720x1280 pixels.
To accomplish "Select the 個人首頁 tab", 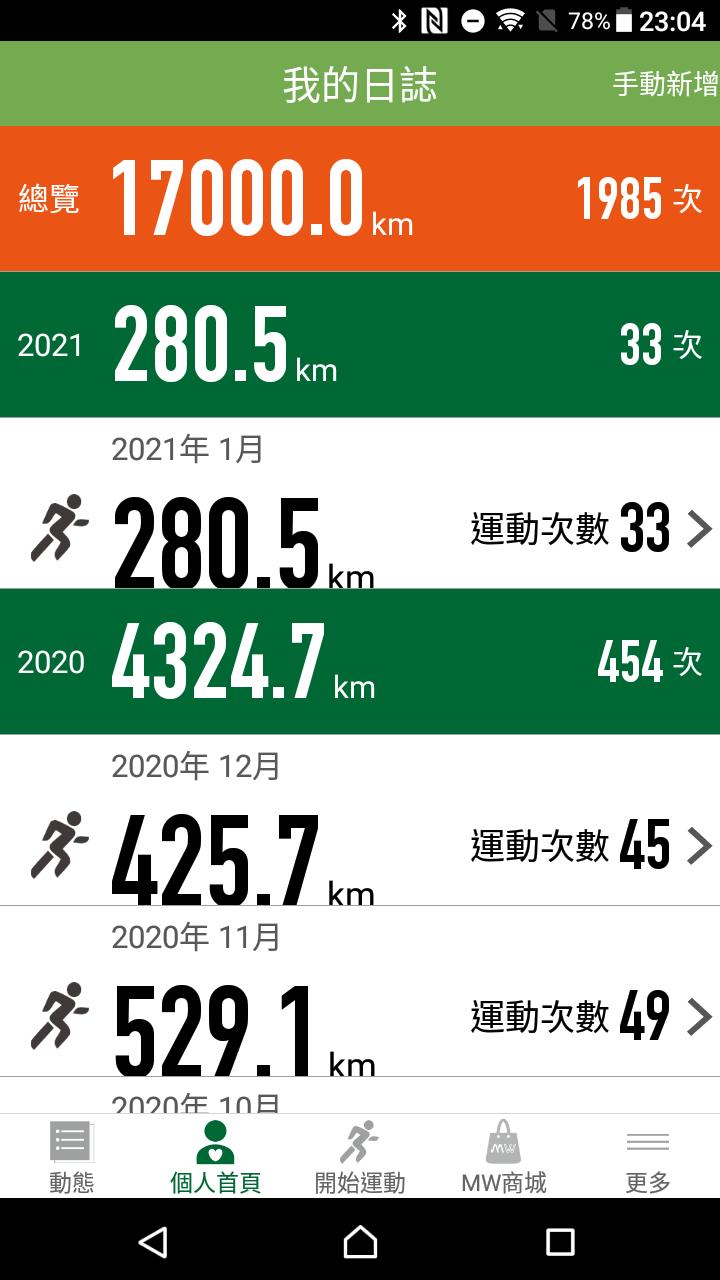I will (x=216, y=1158).
